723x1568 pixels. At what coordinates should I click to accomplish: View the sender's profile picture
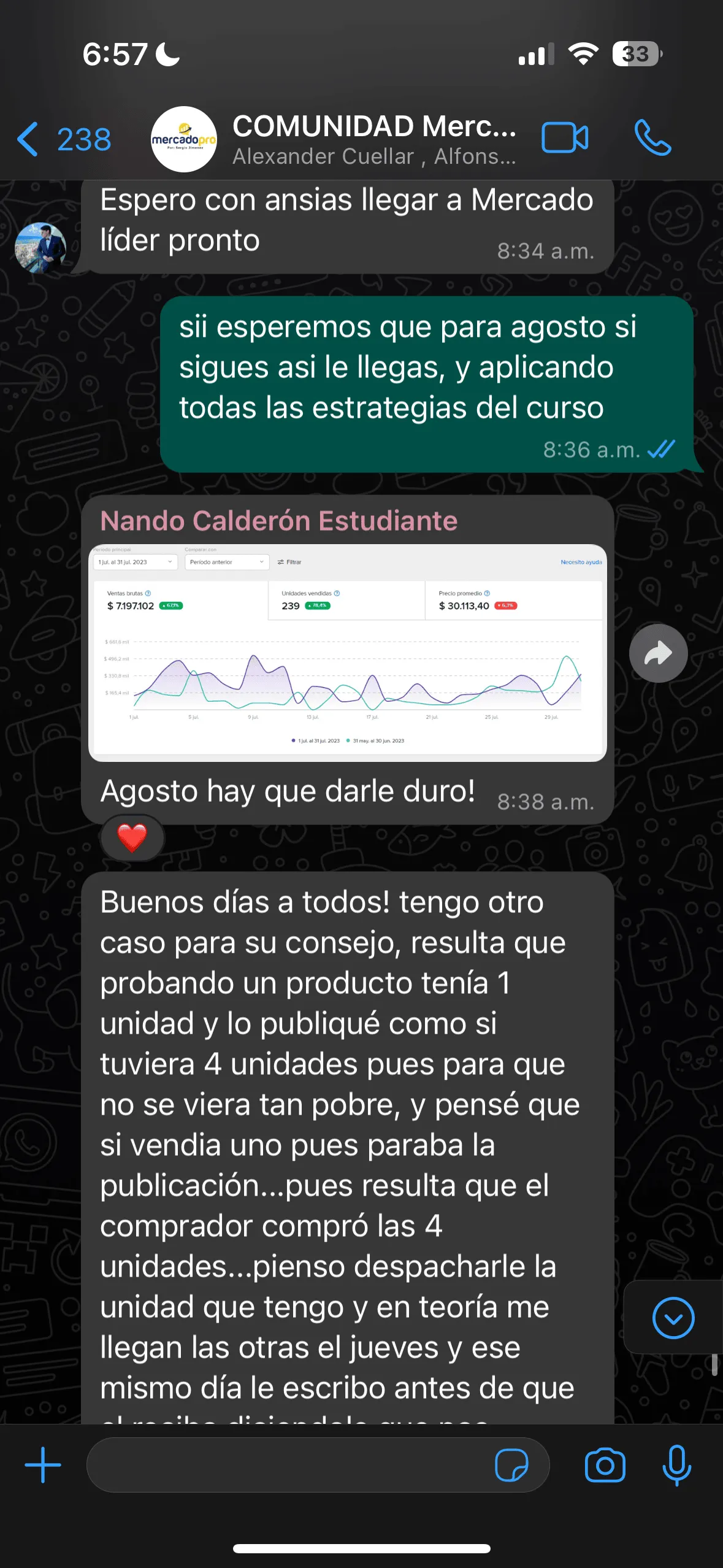[40, 247]
